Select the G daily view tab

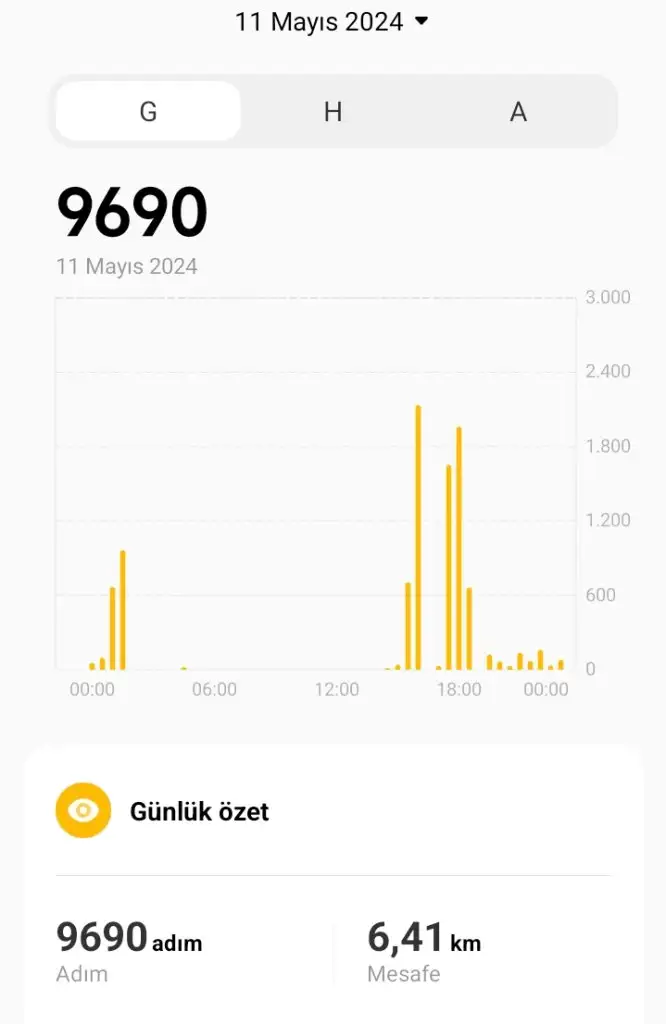pos(148,112)
